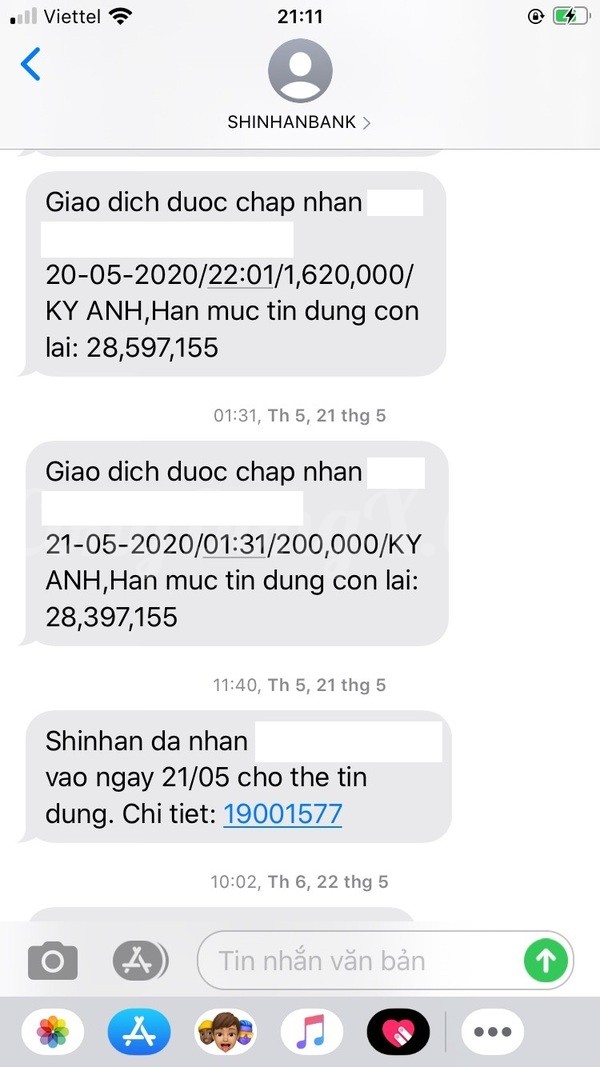Call the 19001577 hotline link
This screenshot has height=1067, width=600.
282,814
